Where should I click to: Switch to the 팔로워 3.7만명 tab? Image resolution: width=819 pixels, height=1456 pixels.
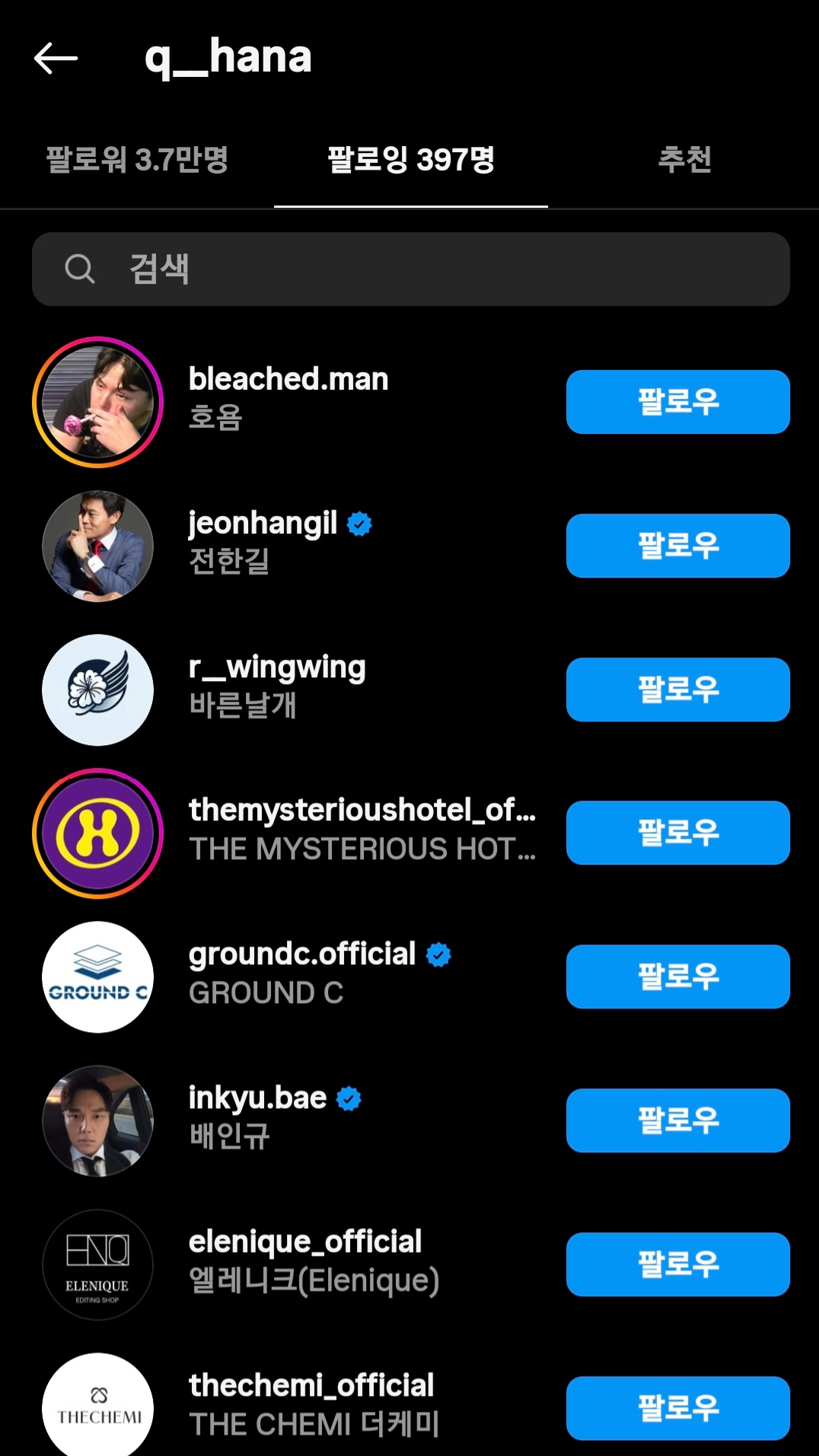point(137,160)
